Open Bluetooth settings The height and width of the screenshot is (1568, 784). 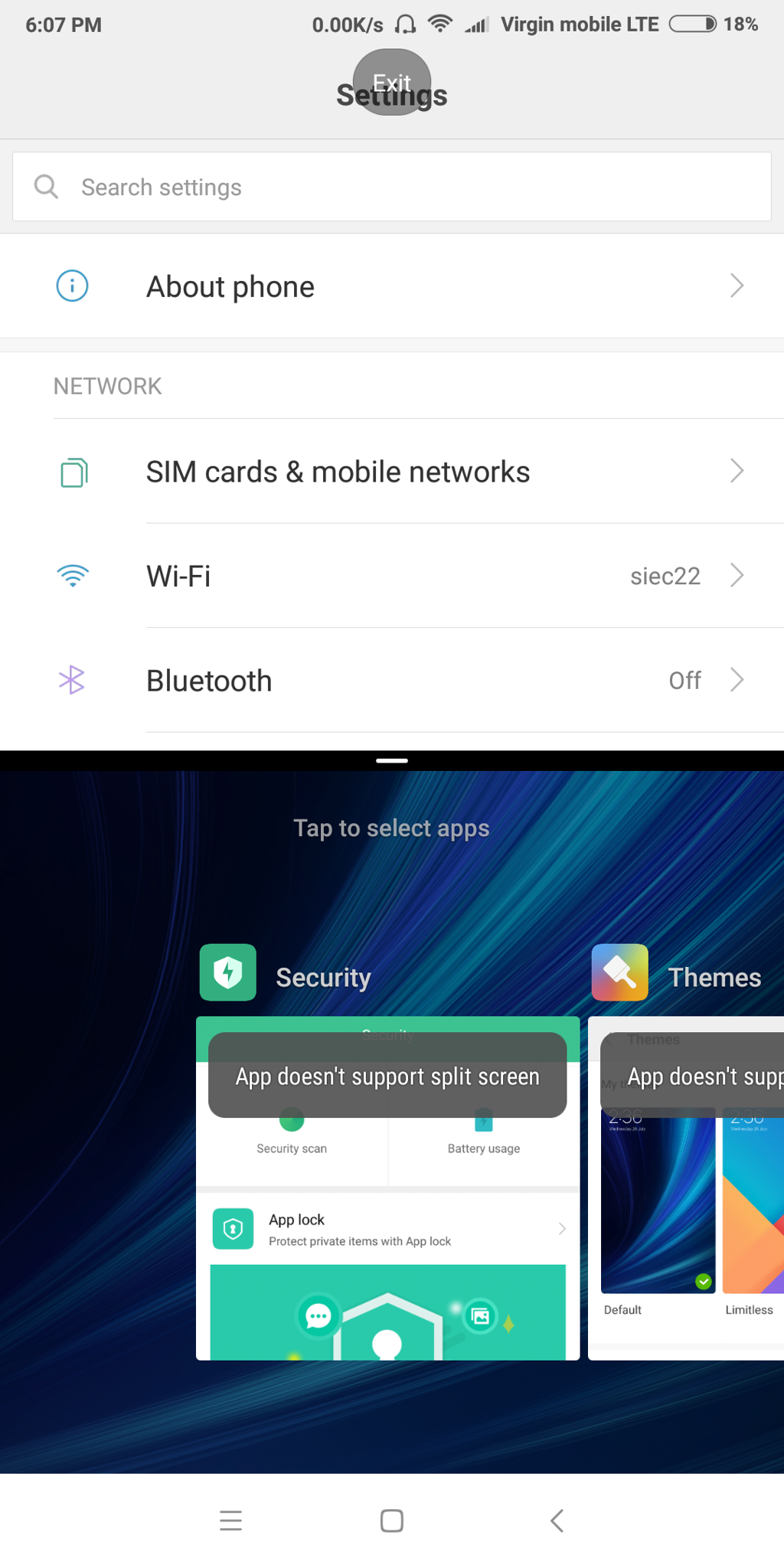pos(391,680)
